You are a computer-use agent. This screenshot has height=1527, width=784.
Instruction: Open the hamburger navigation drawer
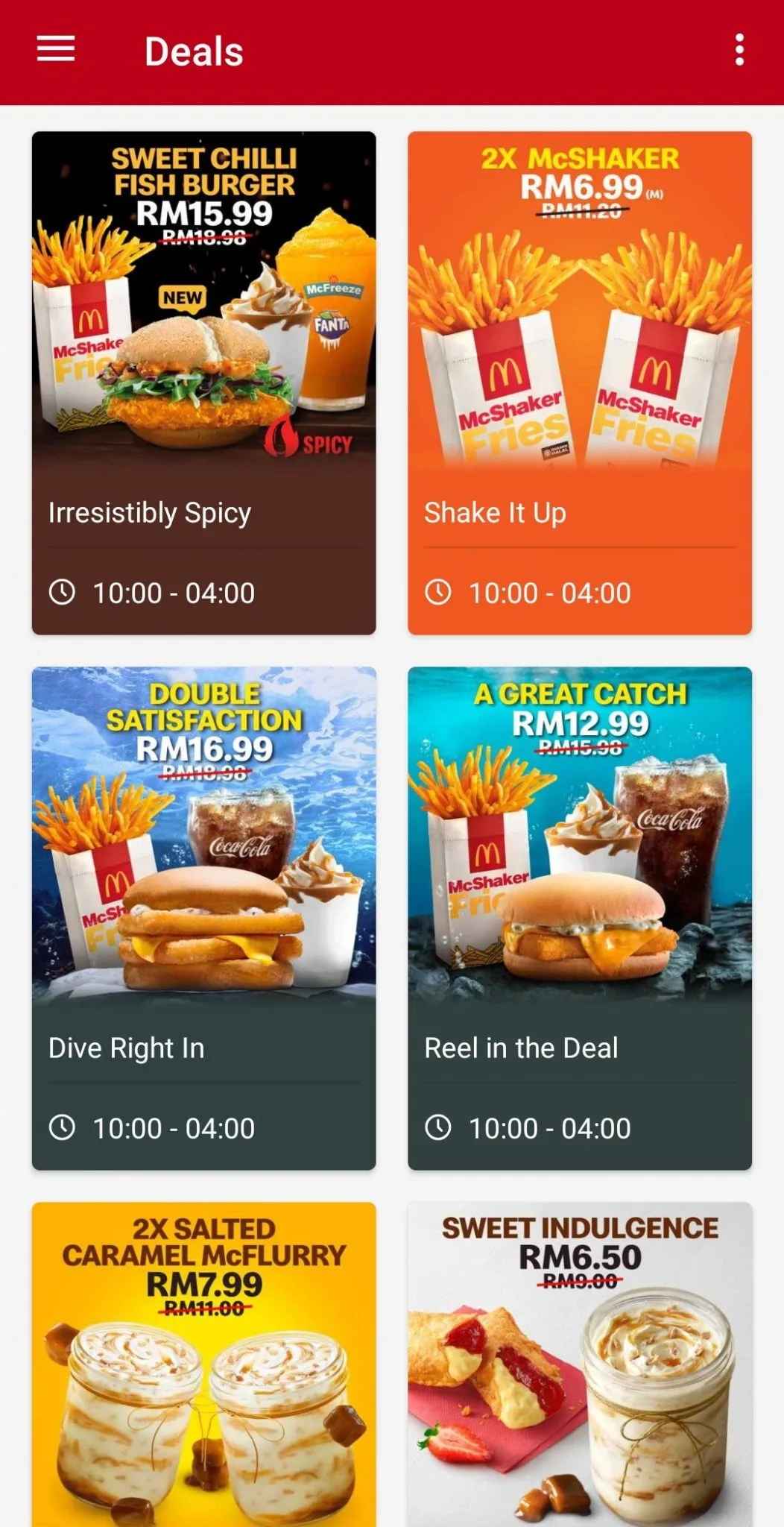(56, 49)
